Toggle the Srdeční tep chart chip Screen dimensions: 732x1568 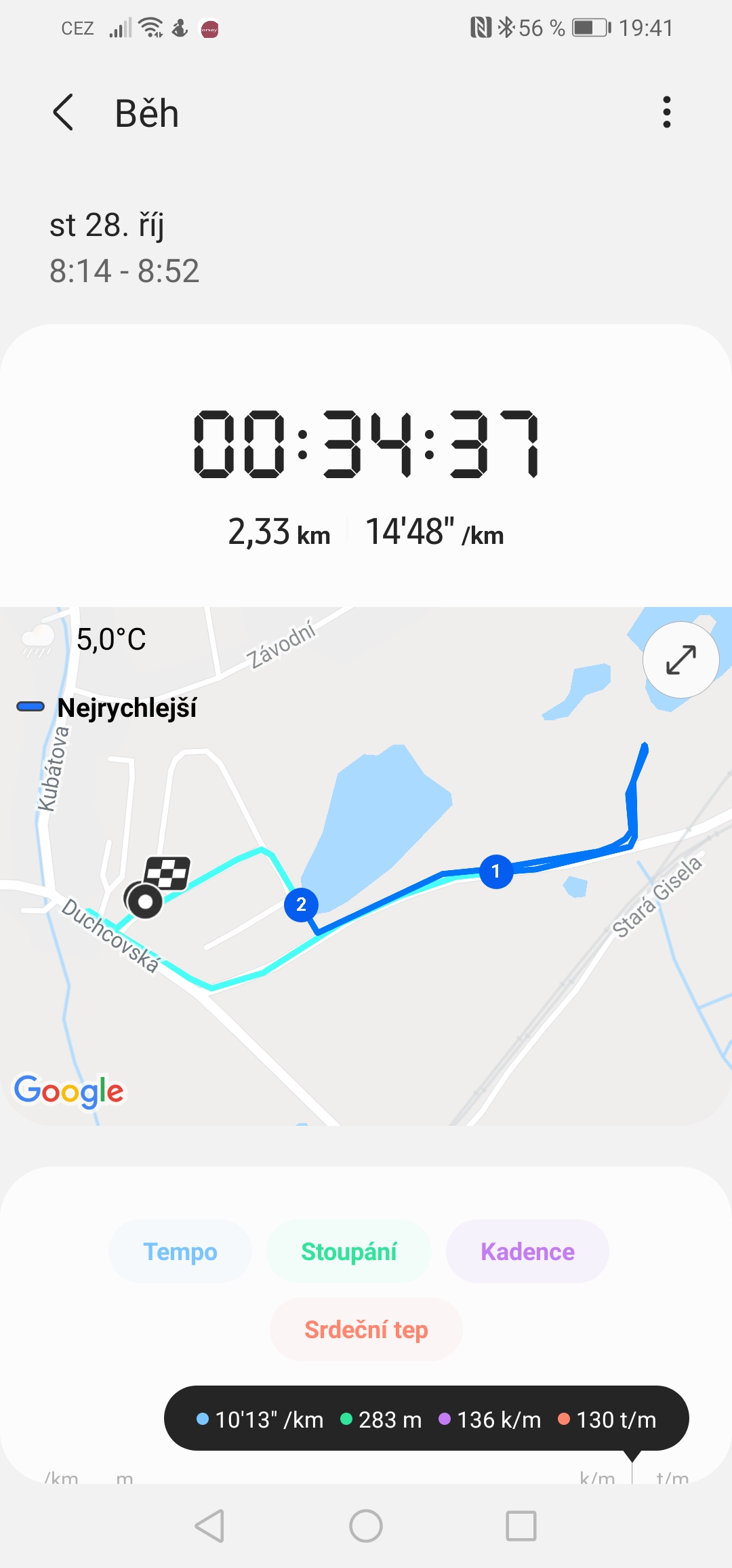[x=366, y=1329]
